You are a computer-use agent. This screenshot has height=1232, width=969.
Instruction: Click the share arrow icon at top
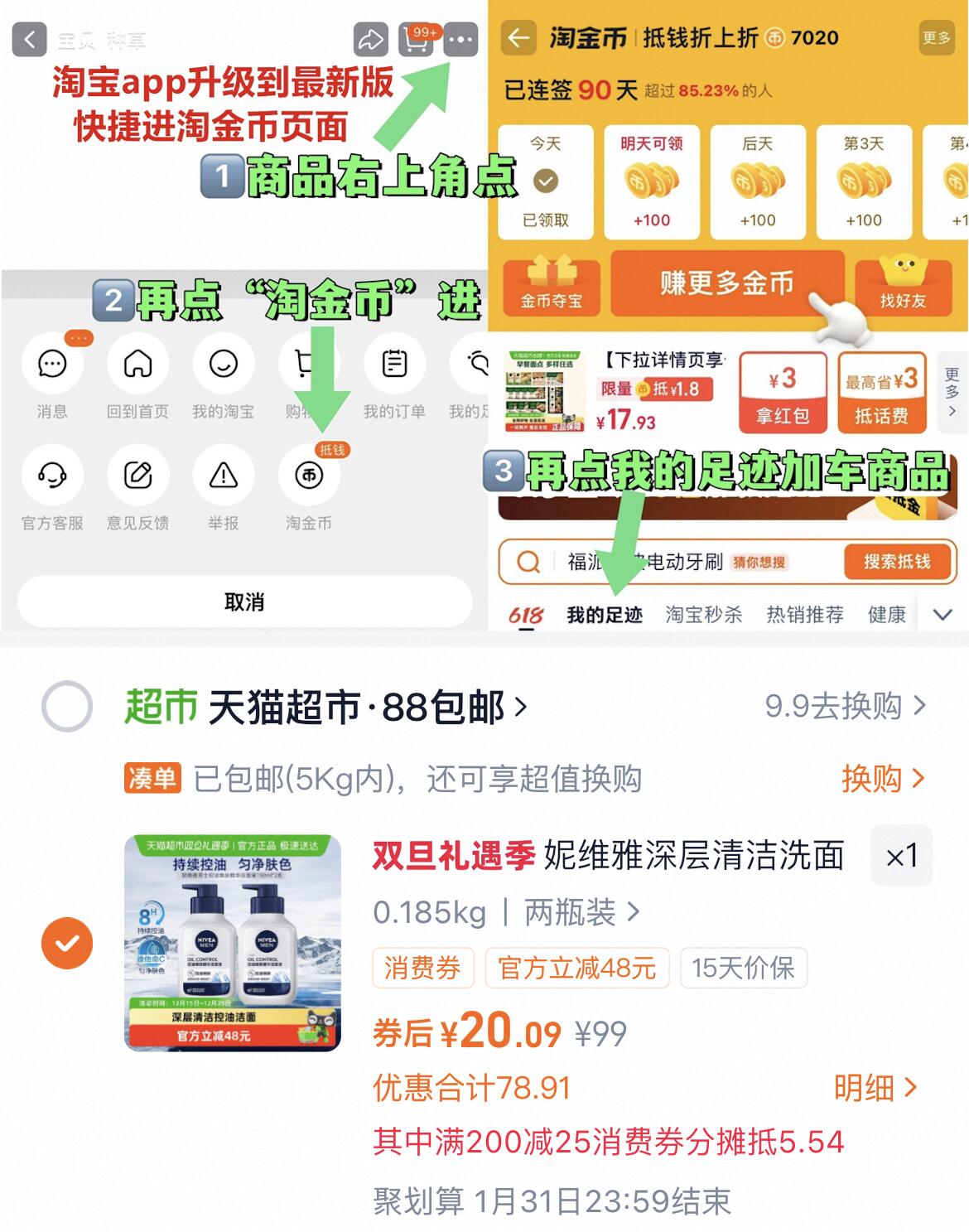coord(373,39)
